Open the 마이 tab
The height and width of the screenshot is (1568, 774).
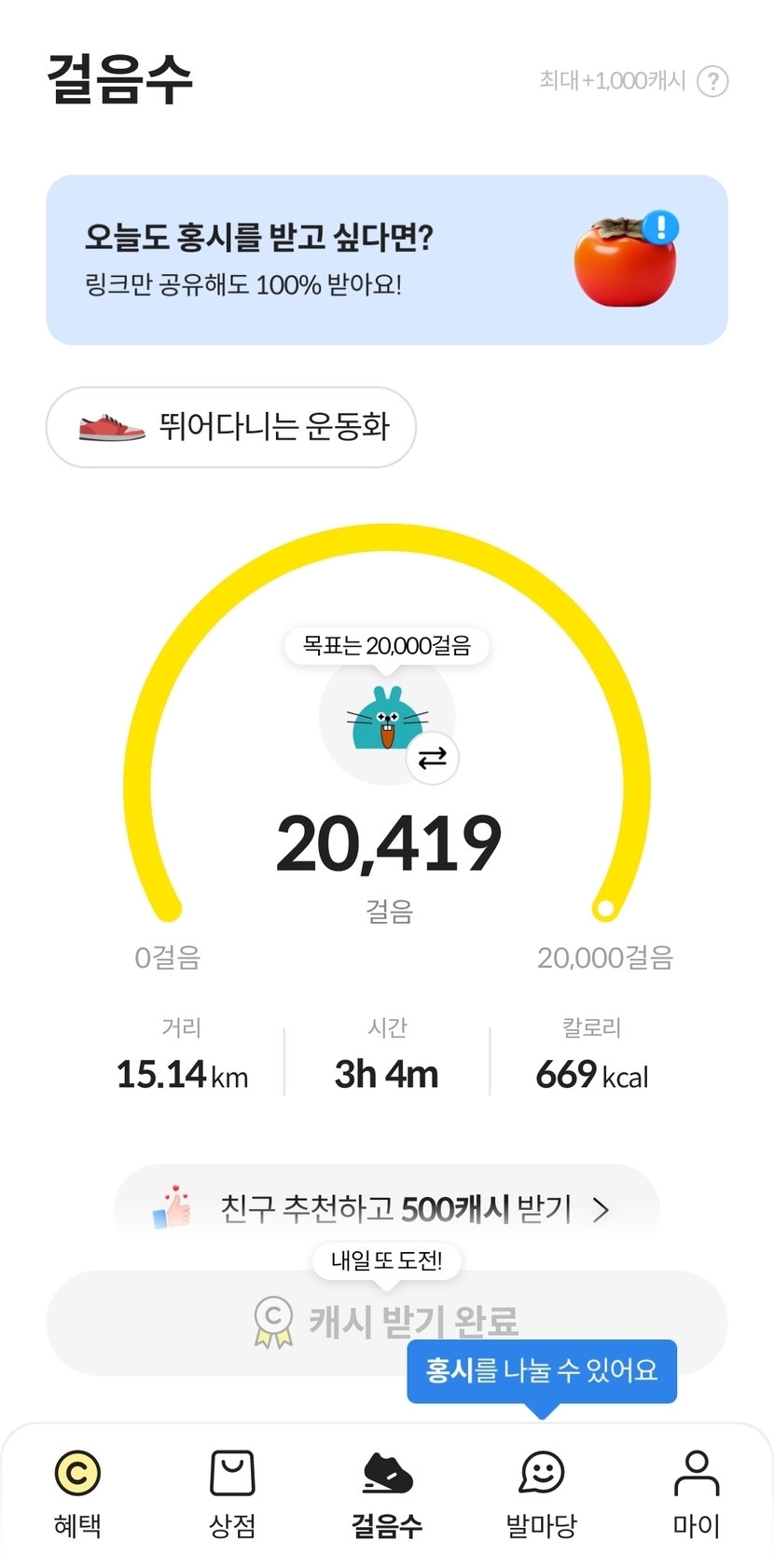[x=696, y=1492]
